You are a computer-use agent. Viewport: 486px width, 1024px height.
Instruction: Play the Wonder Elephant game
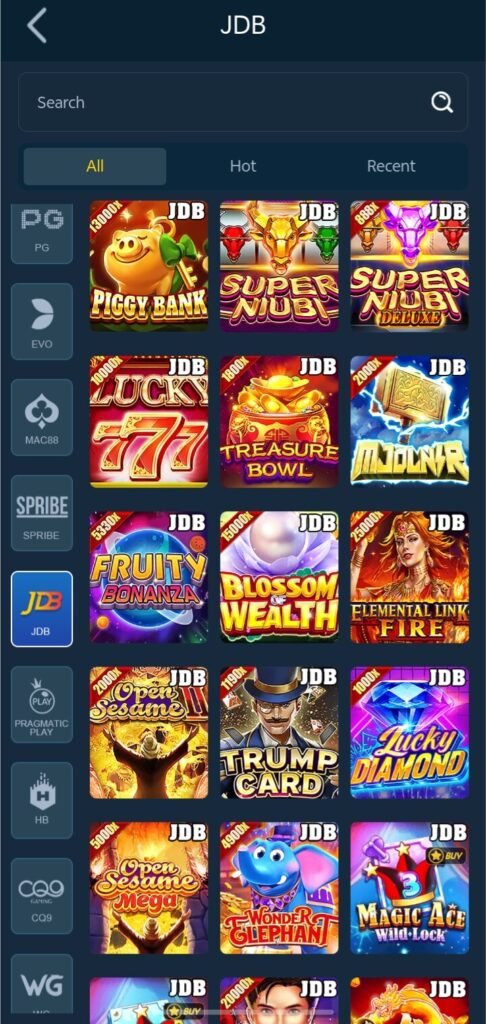(x=279, y=888)
